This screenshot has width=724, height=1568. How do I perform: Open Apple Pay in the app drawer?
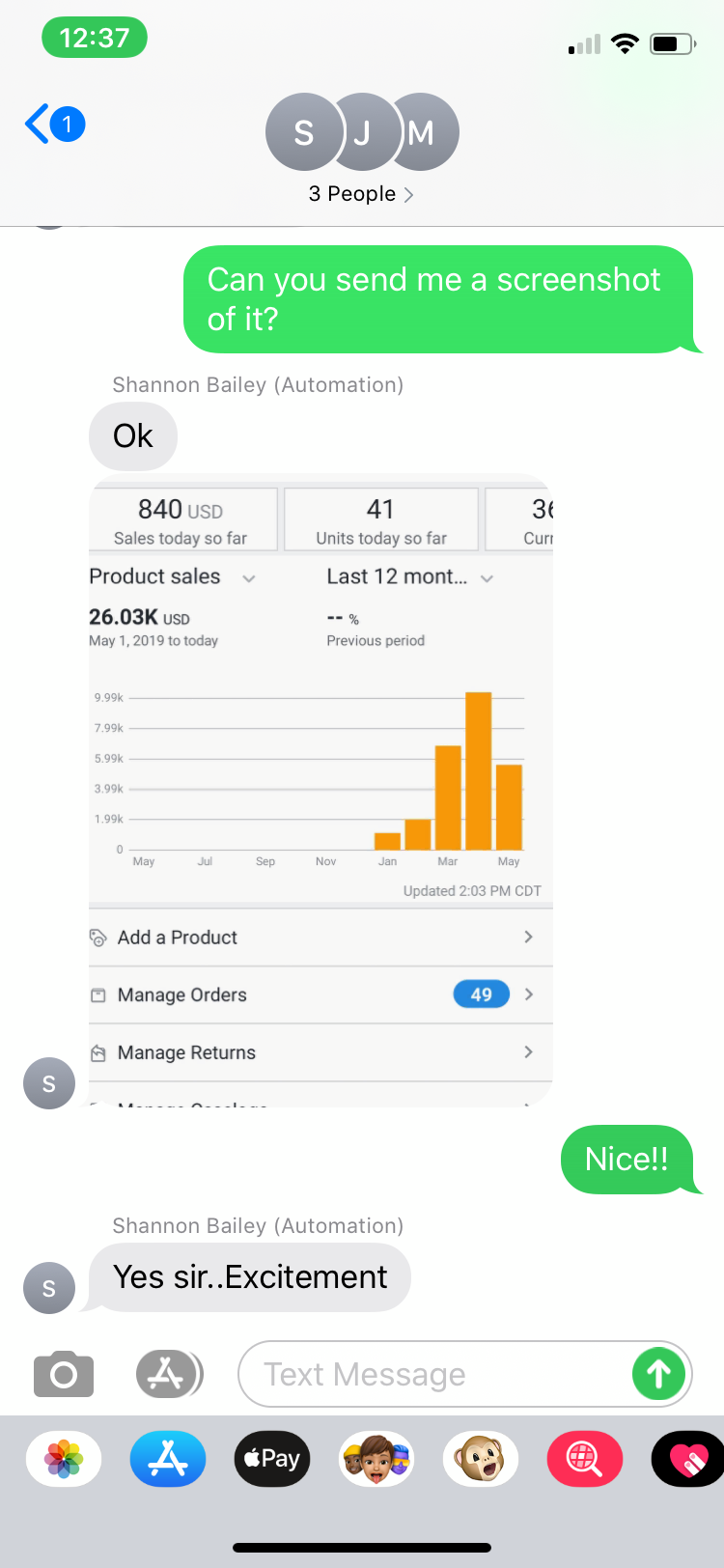[272, 1458]
